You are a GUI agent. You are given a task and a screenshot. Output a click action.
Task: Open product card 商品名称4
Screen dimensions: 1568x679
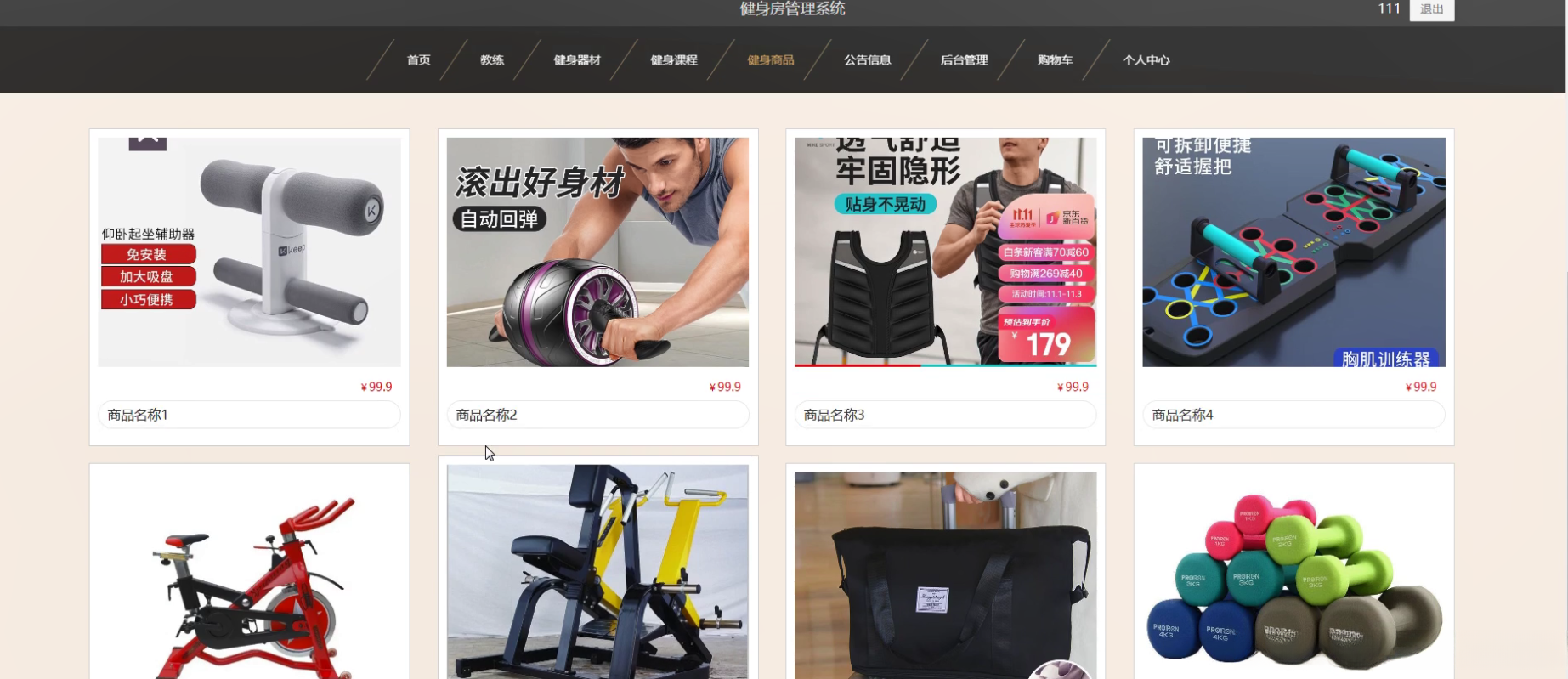click(1293, 252)
